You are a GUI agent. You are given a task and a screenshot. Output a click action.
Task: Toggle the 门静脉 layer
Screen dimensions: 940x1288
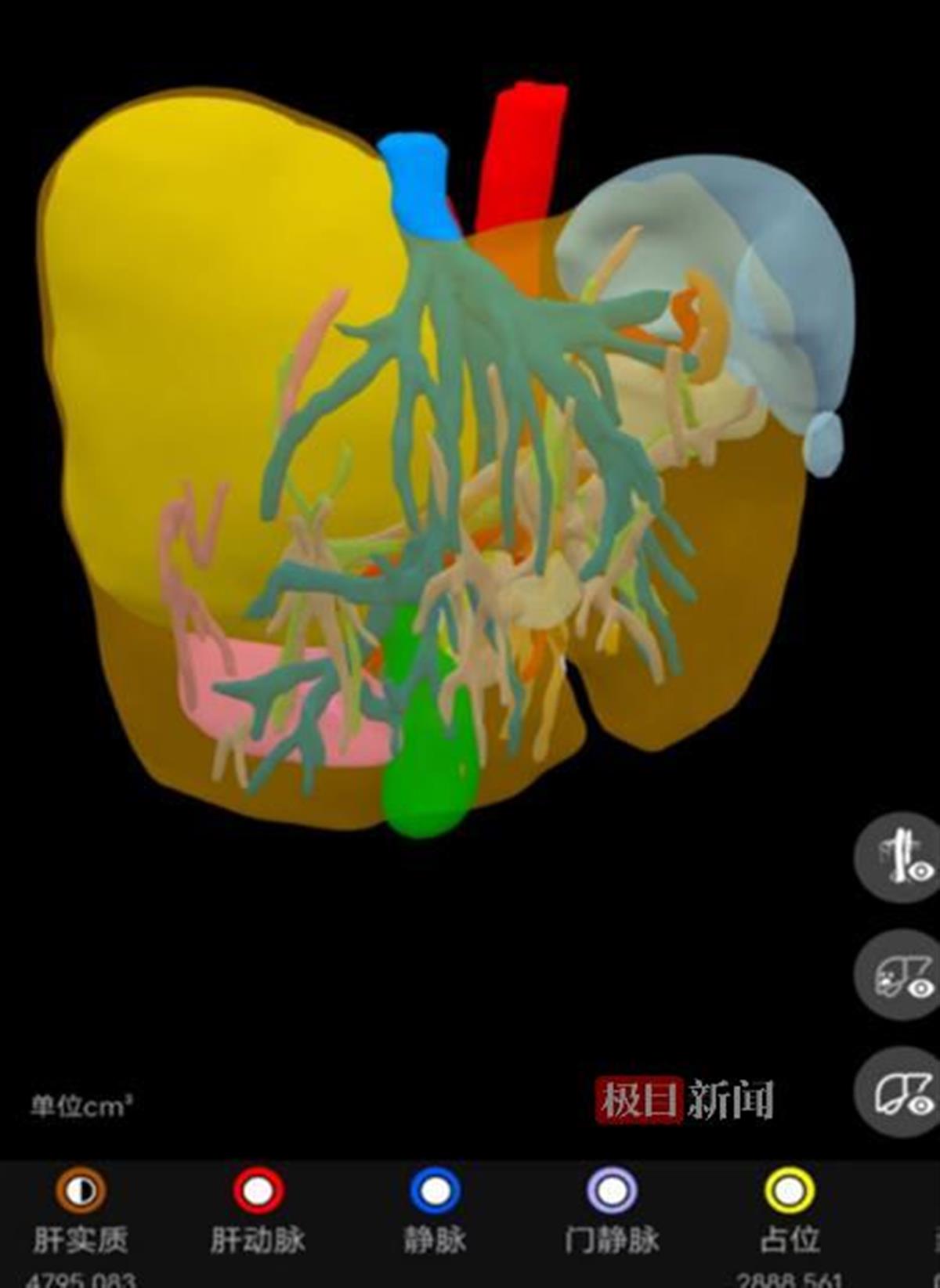pos(612,1191)
